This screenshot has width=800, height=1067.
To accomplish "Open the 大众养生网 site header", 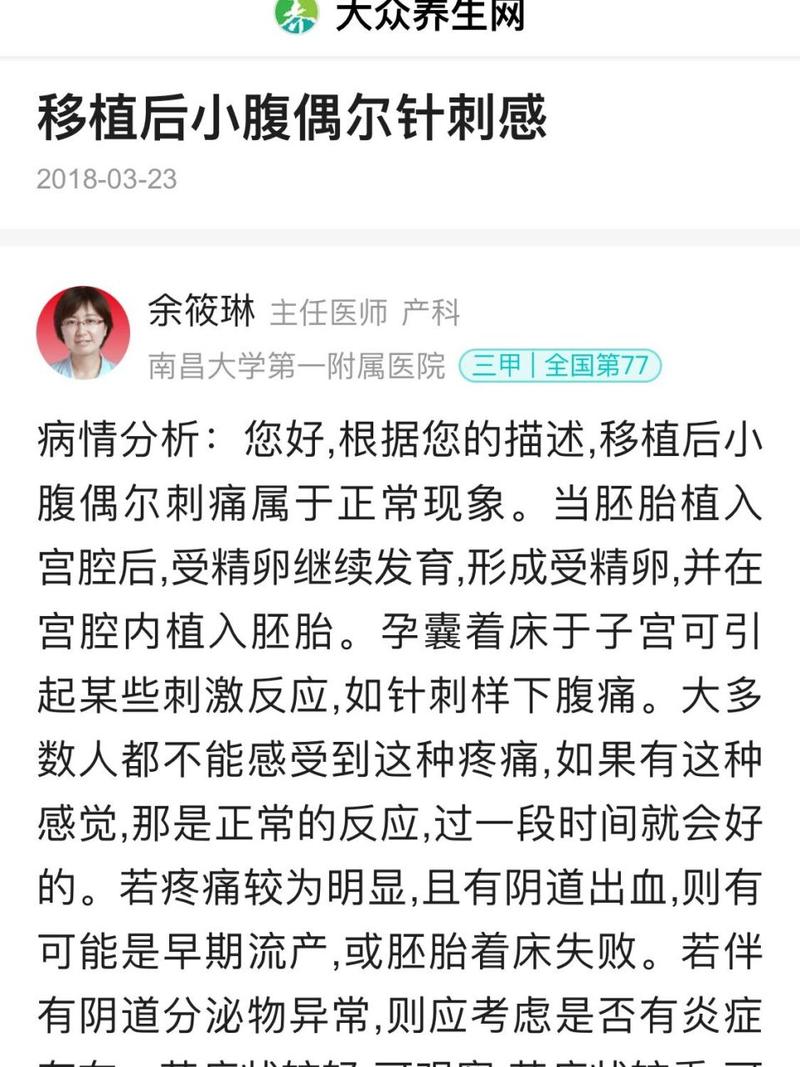I will pyautogui.click(x=400, y=15).
